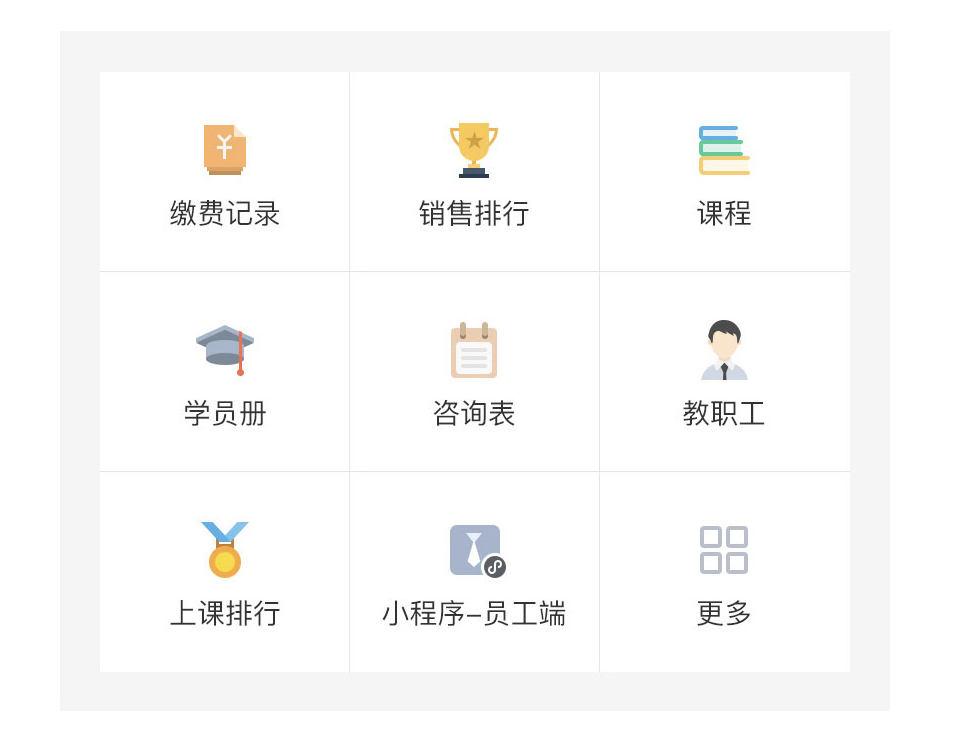954x756 pixels.
Task: View the 上课排行 class ranking
Action: (x=225, y=572)
